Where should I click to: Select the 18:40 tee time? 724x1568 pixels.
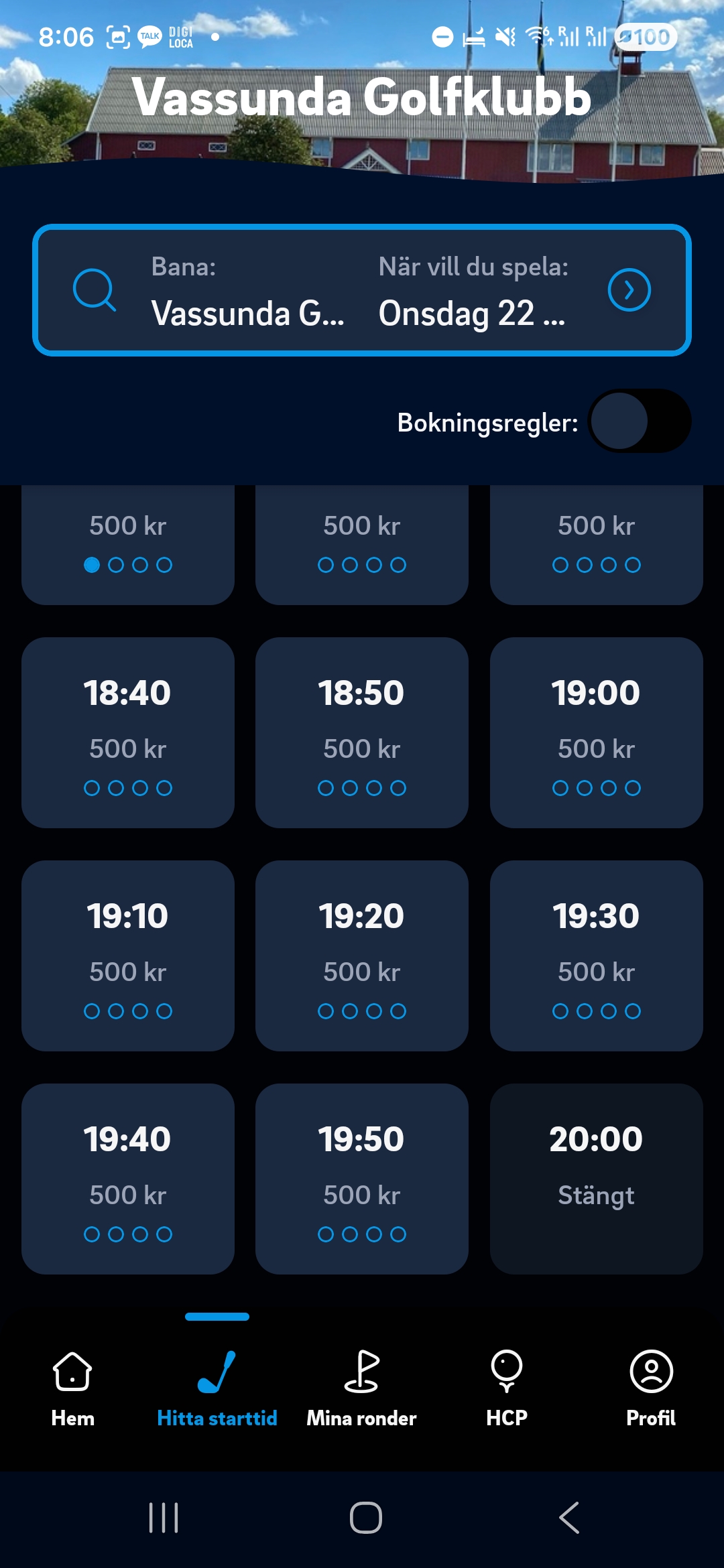[x=128, y=732]
